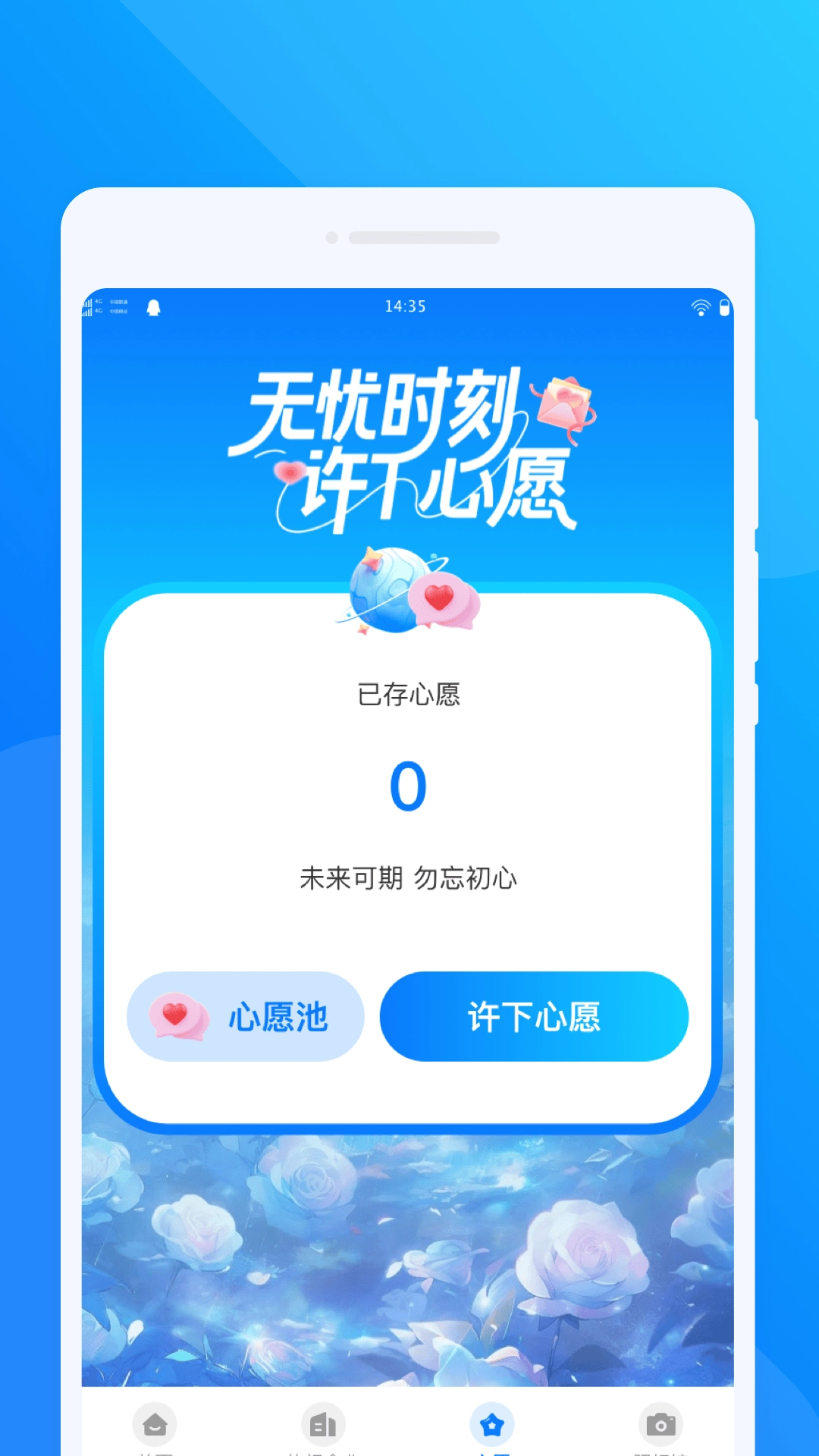Click the building-shaped navigation icon

(x=322, y=1423)
